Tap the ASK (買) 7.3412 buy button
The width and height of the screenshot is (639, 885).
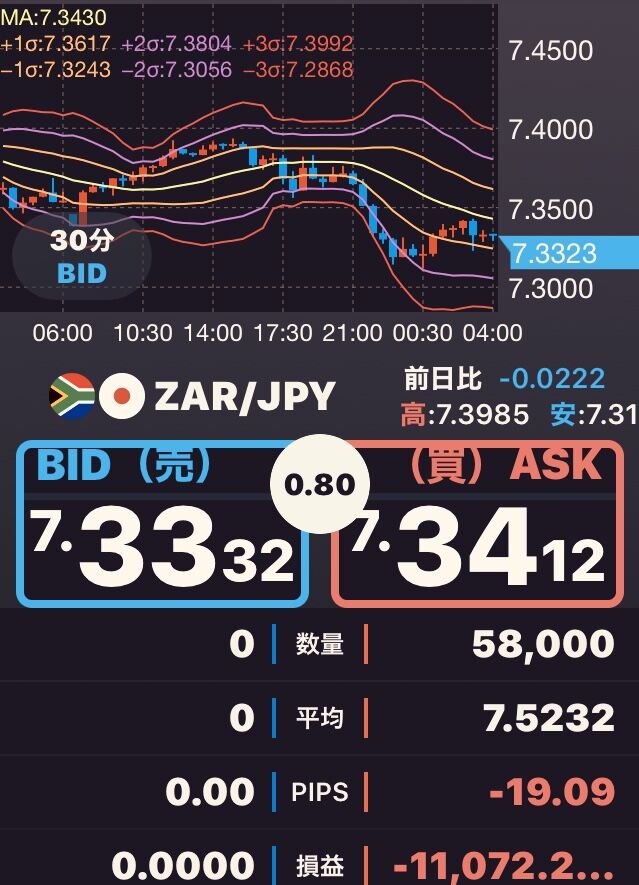coord(478,524)
